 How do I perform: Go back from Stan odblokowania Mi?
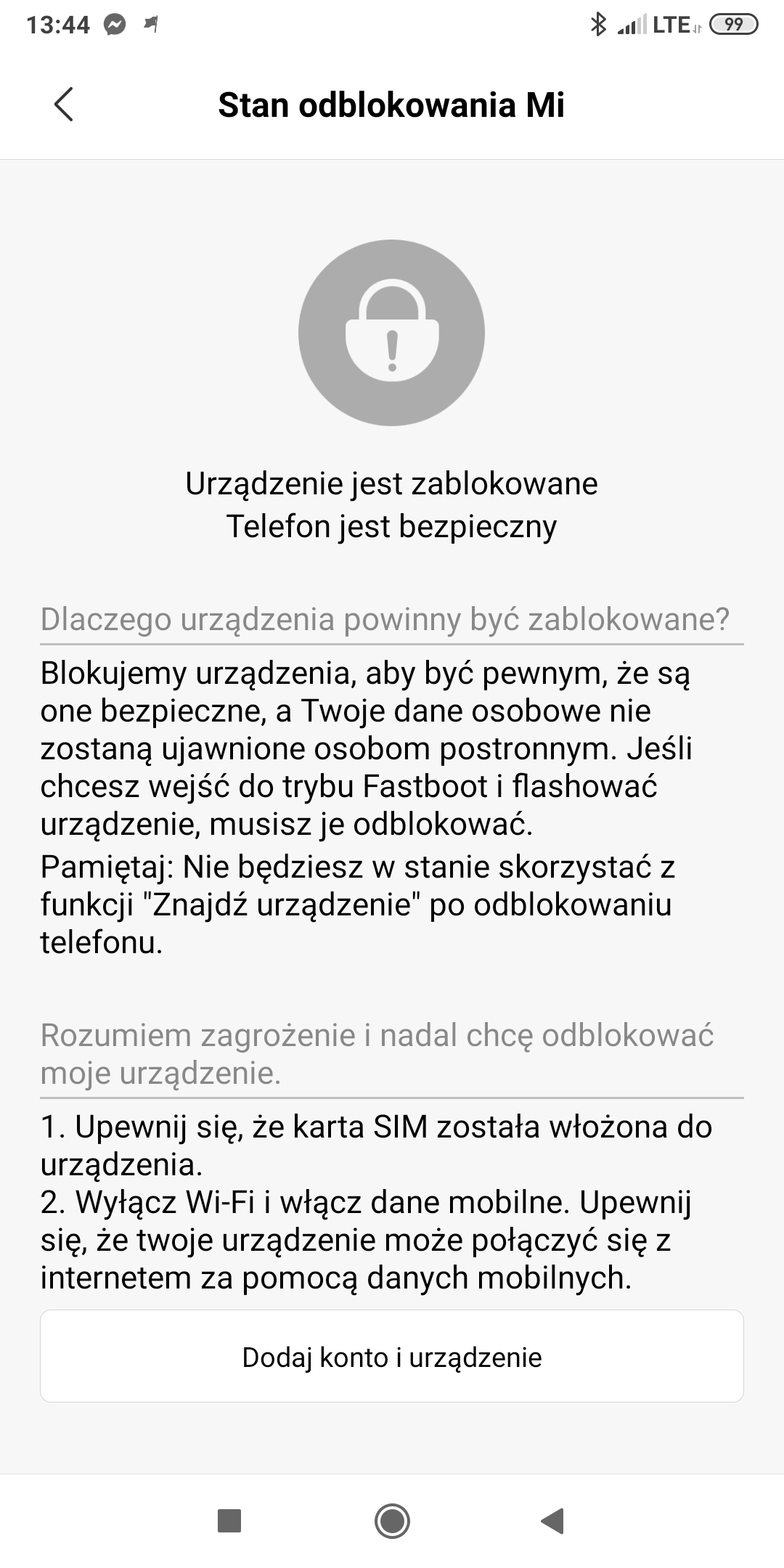[64, 105]
